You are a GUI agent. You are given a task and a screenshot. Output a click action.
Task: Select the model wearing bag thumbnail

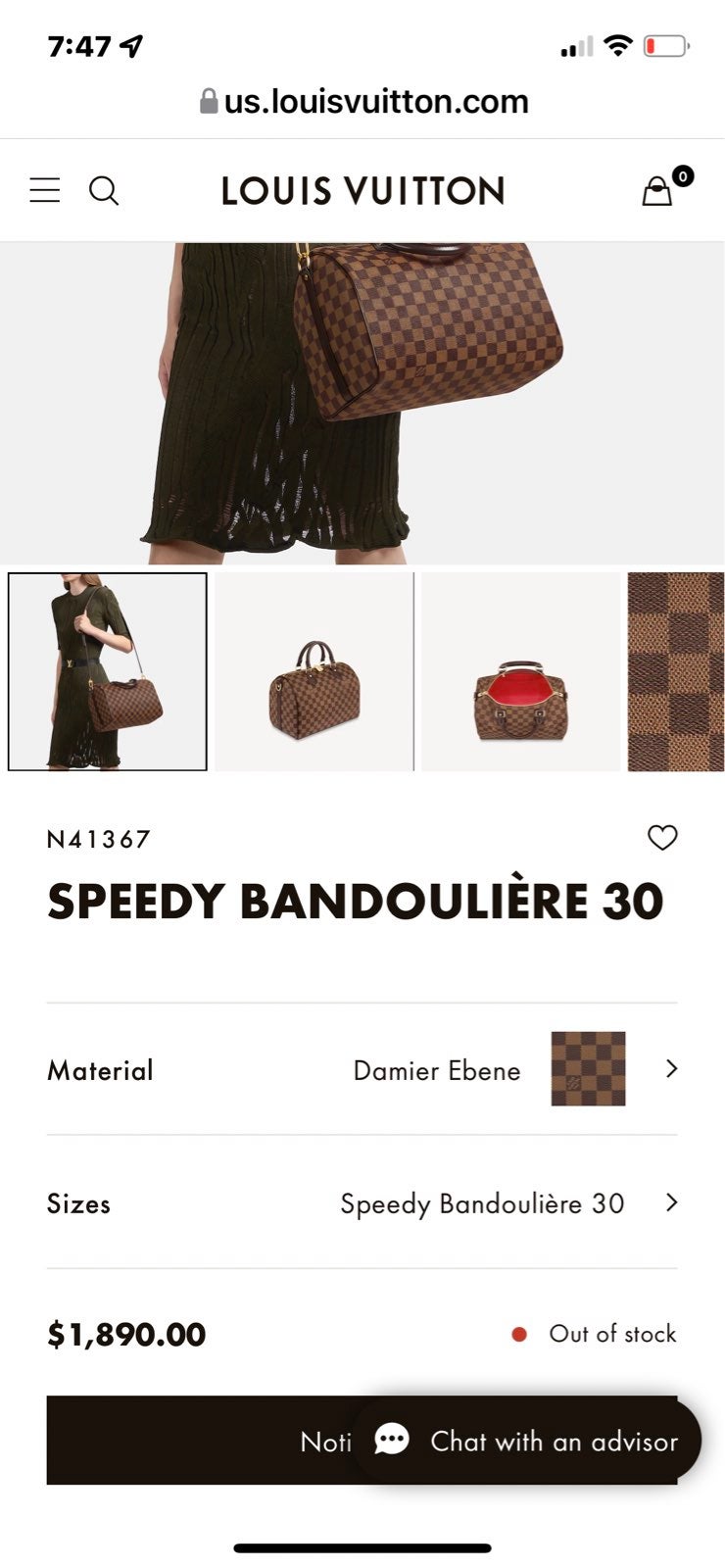click(x=108, y=672)
